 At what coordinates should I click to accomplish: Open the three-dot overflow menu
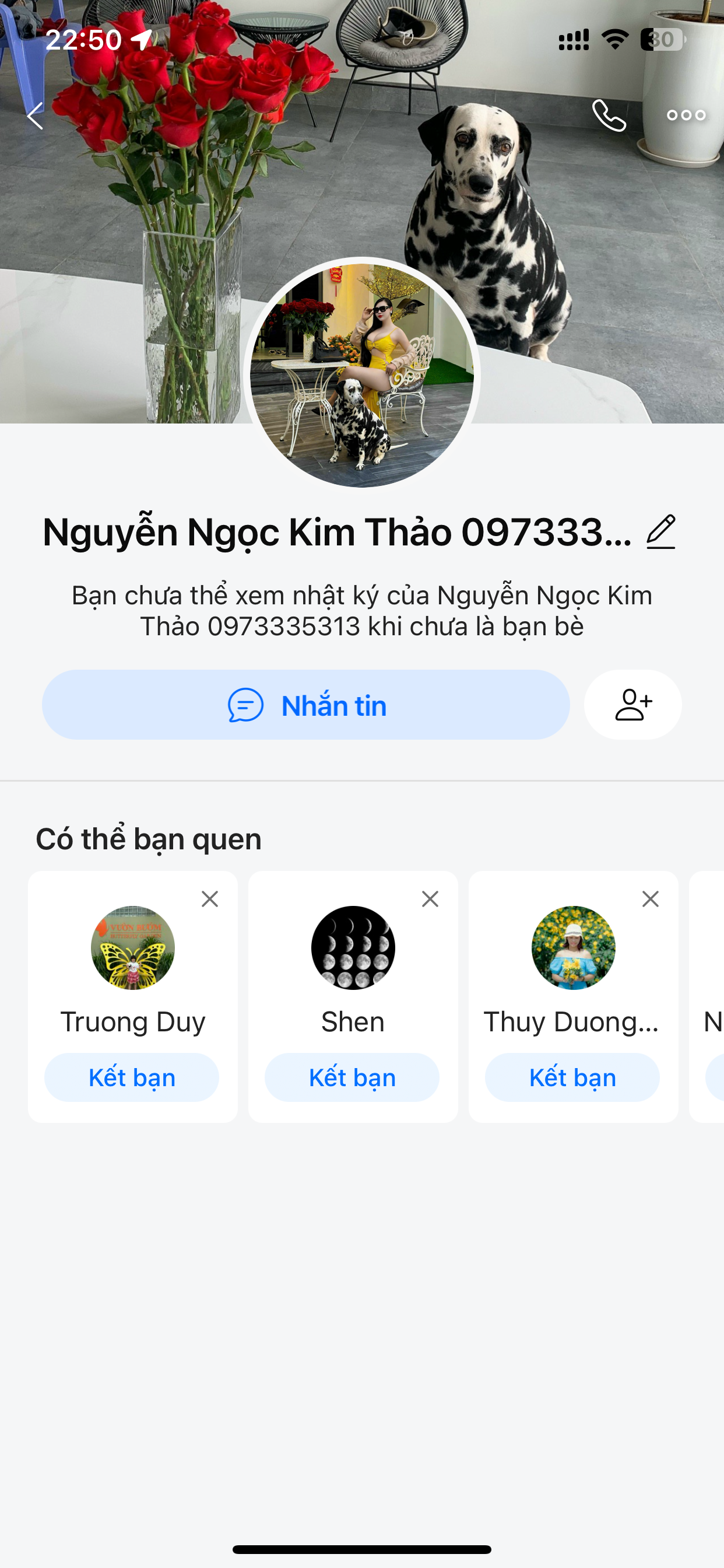(686, 115)
